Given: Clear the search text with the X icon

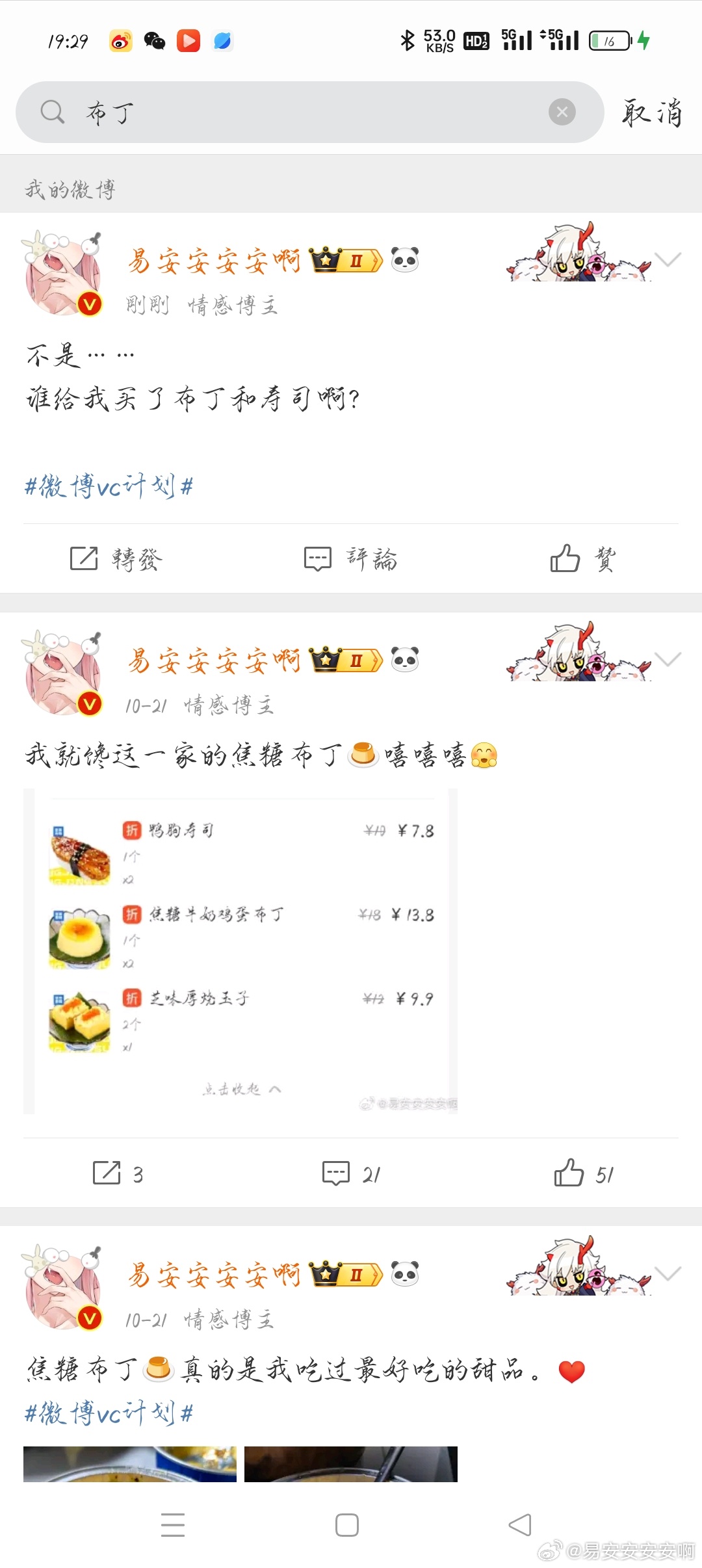Looking at the screenshot, I should pos(562,112).
